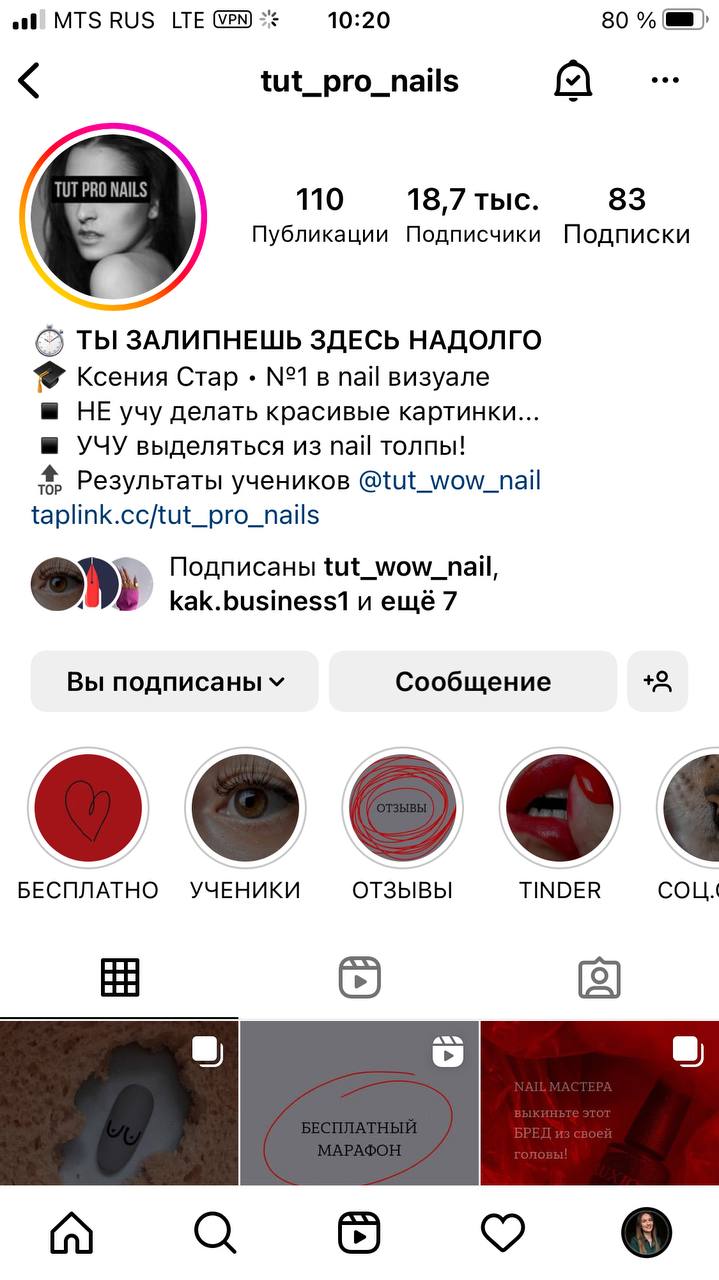Screen dimensions: 719x1280
Task: Go back with the top-left arrow
Action: click(29, 81)
